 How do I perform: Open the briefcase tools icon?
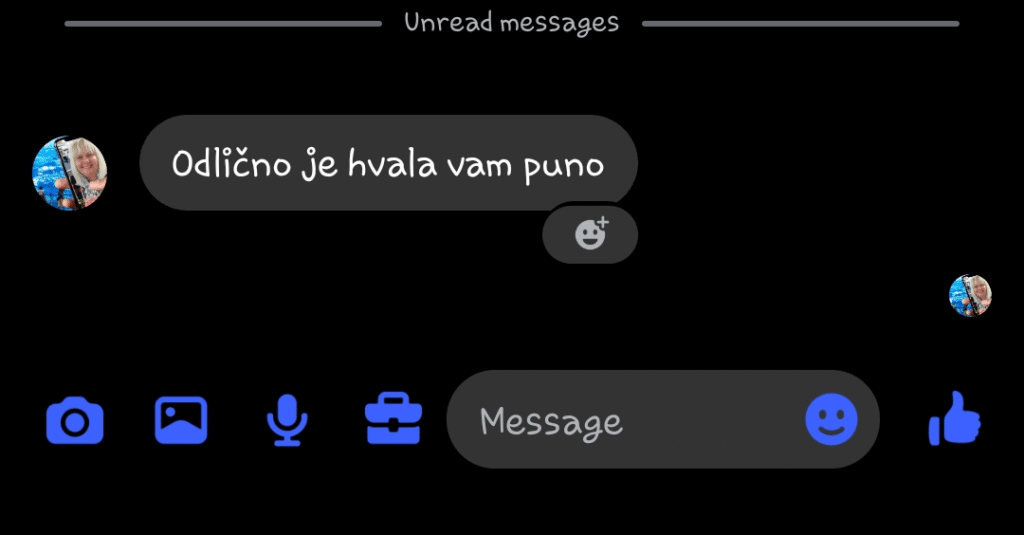tap(393, 419)
